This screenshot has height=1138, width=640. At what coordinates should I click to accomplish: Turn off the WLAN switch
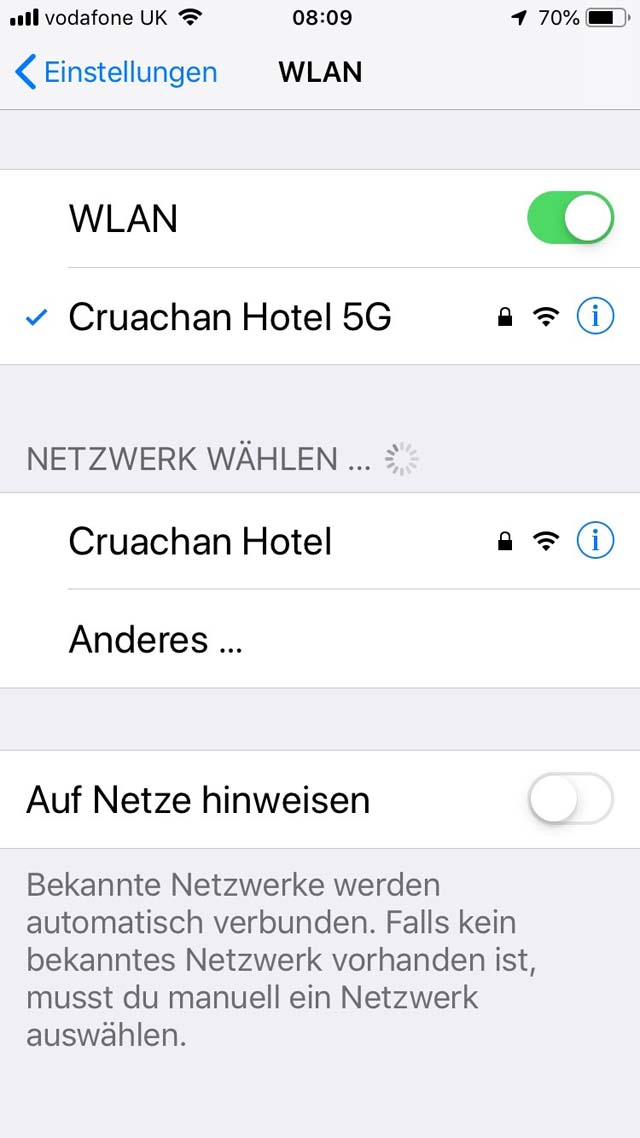(x=570, y=218)
